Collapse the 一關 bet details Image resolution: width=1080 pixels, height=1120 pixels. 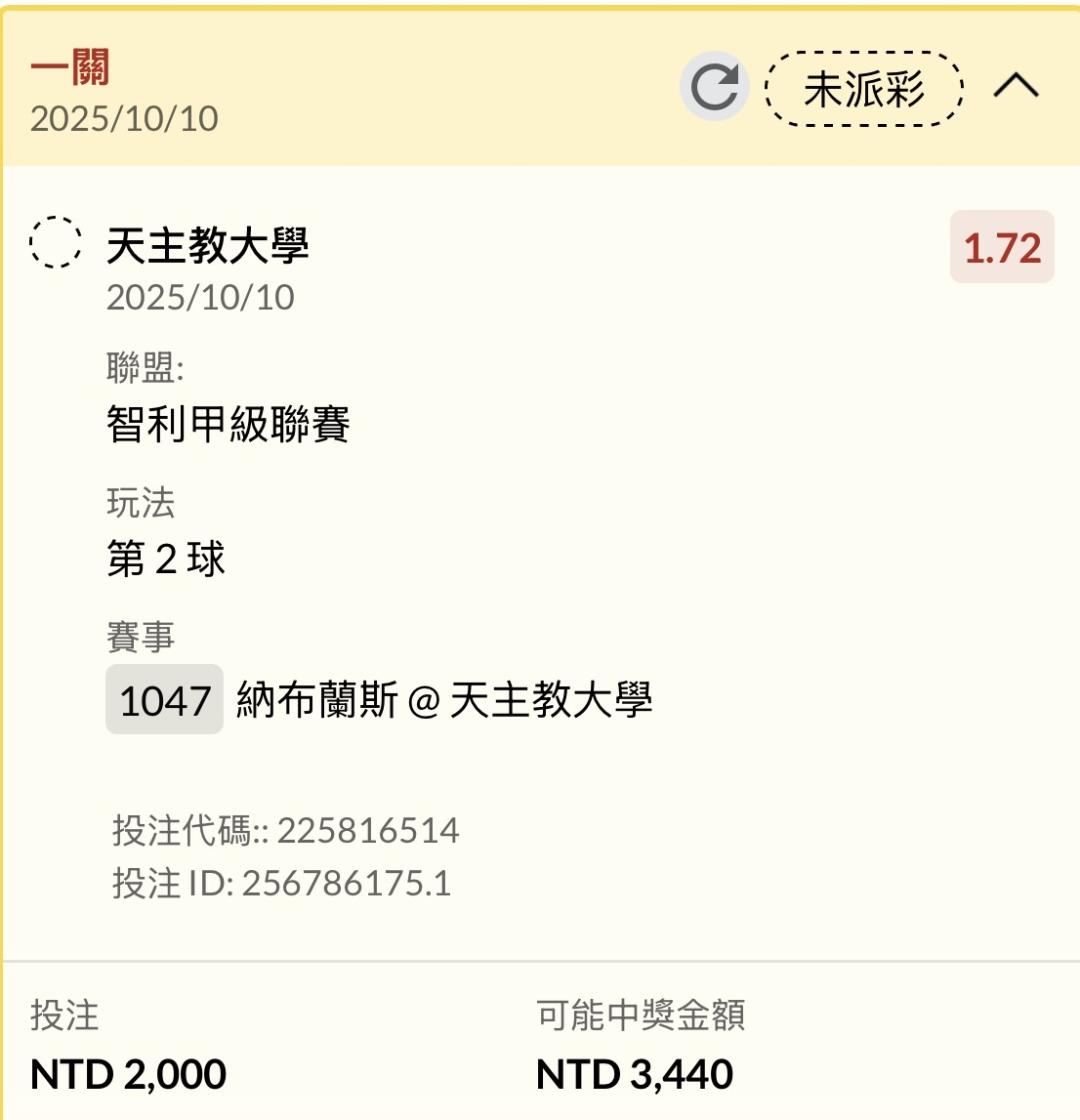[x=1016, y=87]
